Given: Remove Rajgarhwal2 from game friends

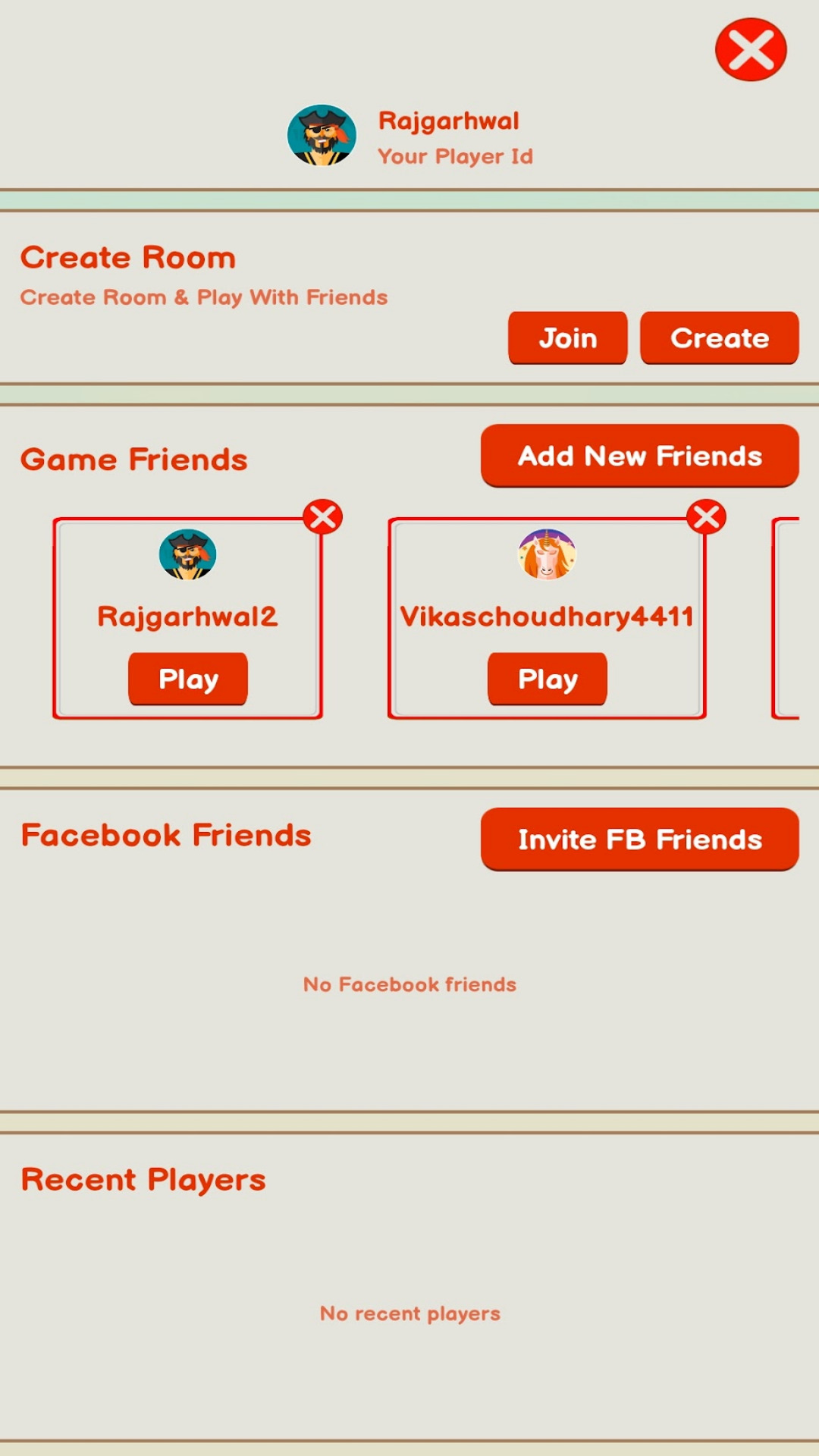Looking at the screenshot, I should (x=323, y=517).
